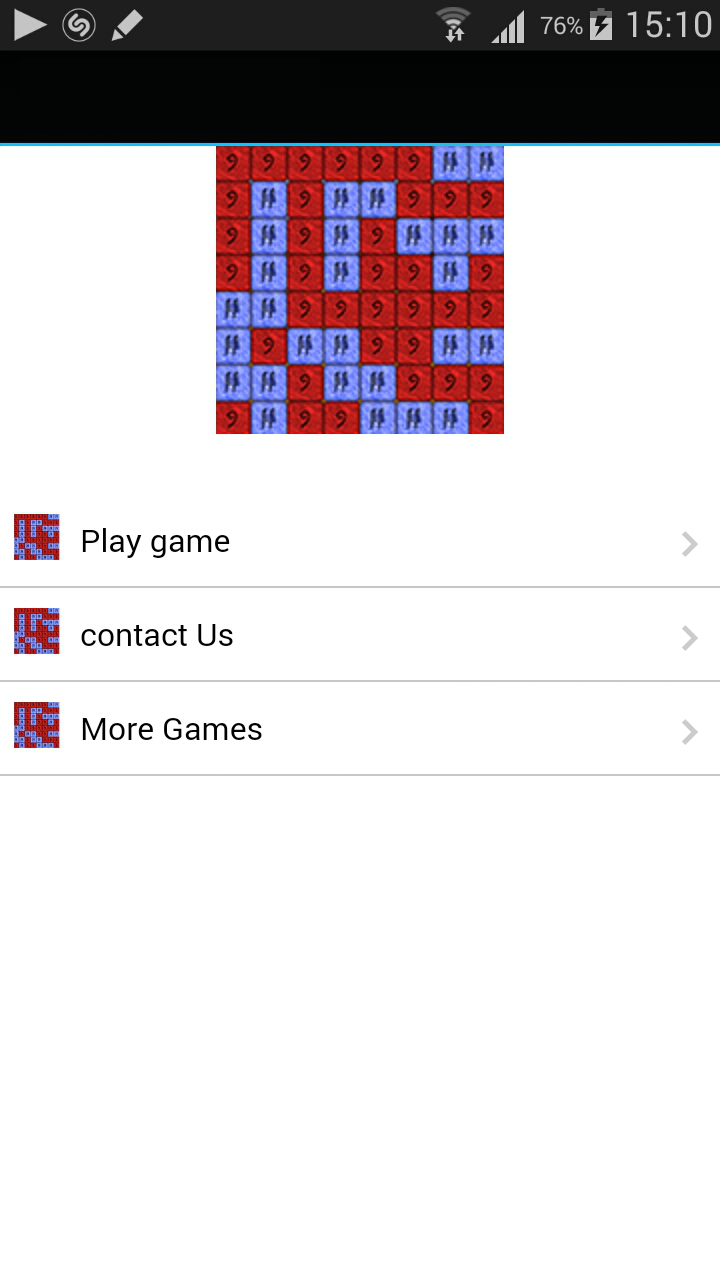Expand the Play game row via its chevron
This screenshot has width=720, height=1280.
pos(689,544)
